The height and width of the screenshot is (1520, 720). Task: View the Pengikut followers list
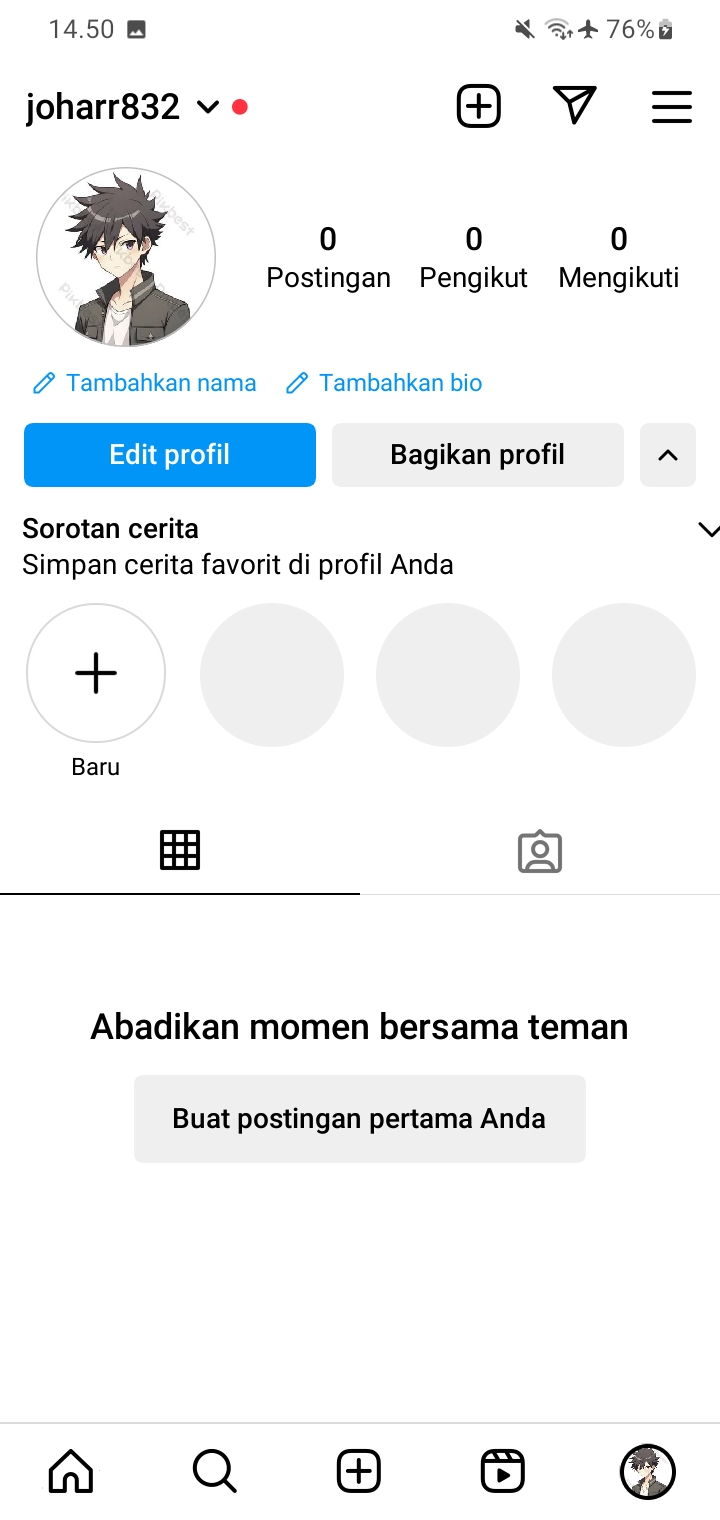[473, 258]
